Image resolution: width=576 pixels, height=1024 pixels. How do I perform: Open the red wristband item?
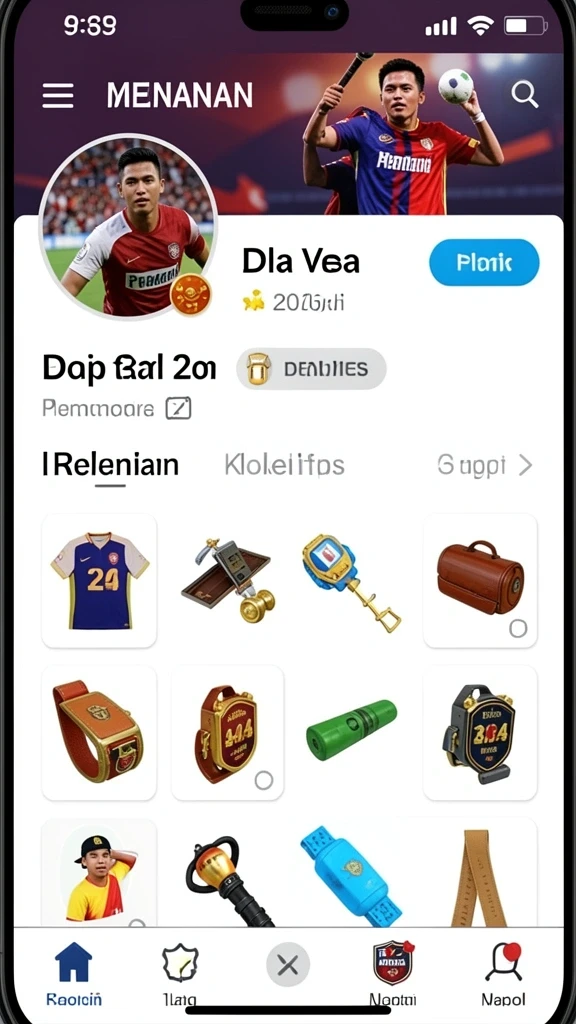pos(99,733)
